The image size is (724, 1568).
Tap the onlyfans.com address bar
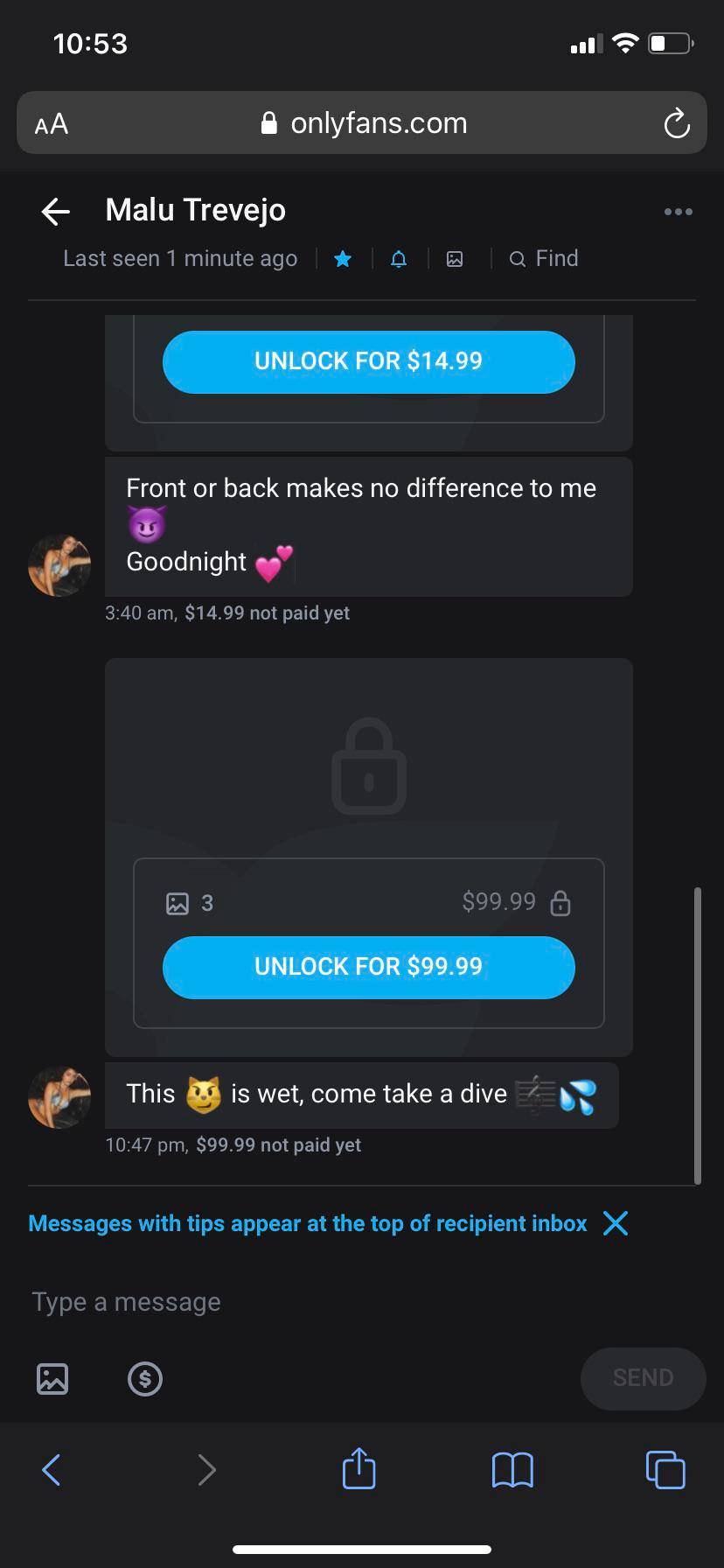[364, 123]
